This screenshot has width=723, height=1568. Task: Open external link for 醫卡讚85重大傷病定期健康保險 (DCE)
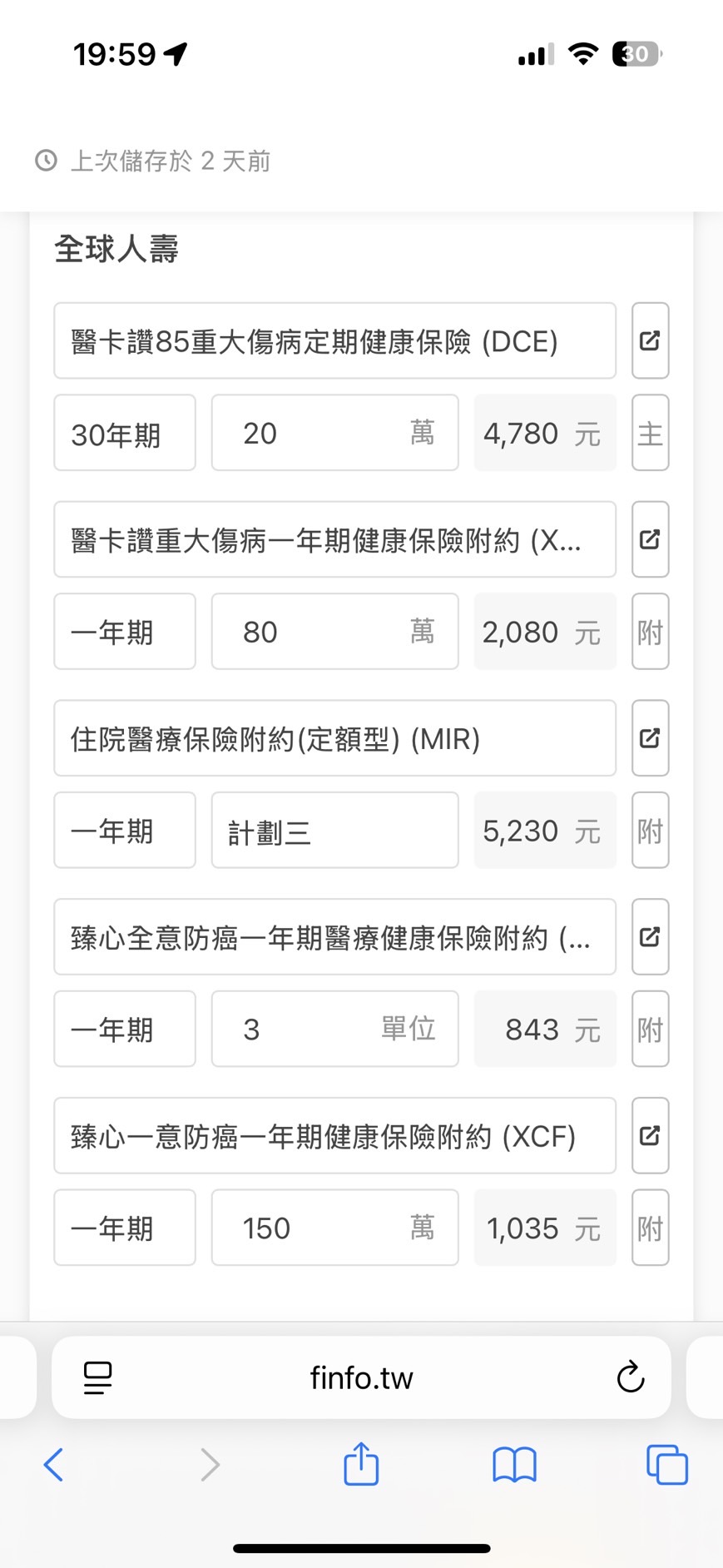click(650, 340)
